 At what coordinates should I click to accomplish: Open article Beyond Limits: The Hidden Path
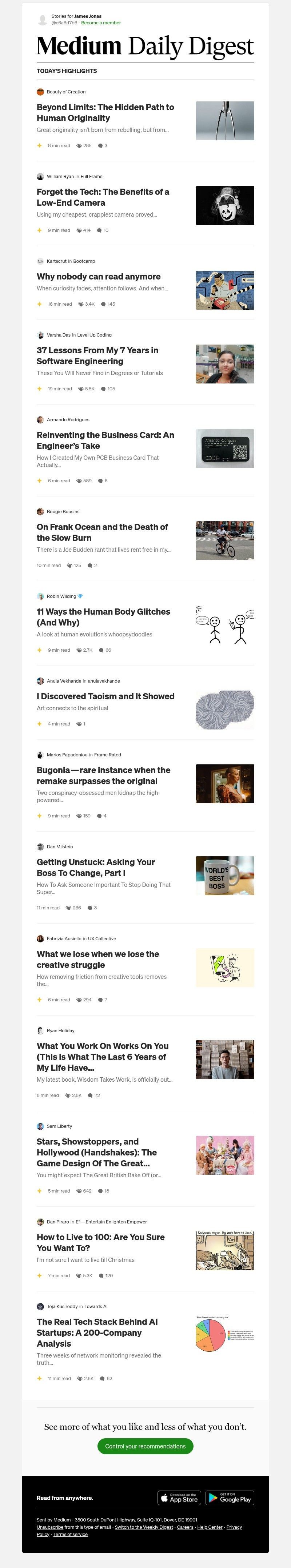click(105, 113)
